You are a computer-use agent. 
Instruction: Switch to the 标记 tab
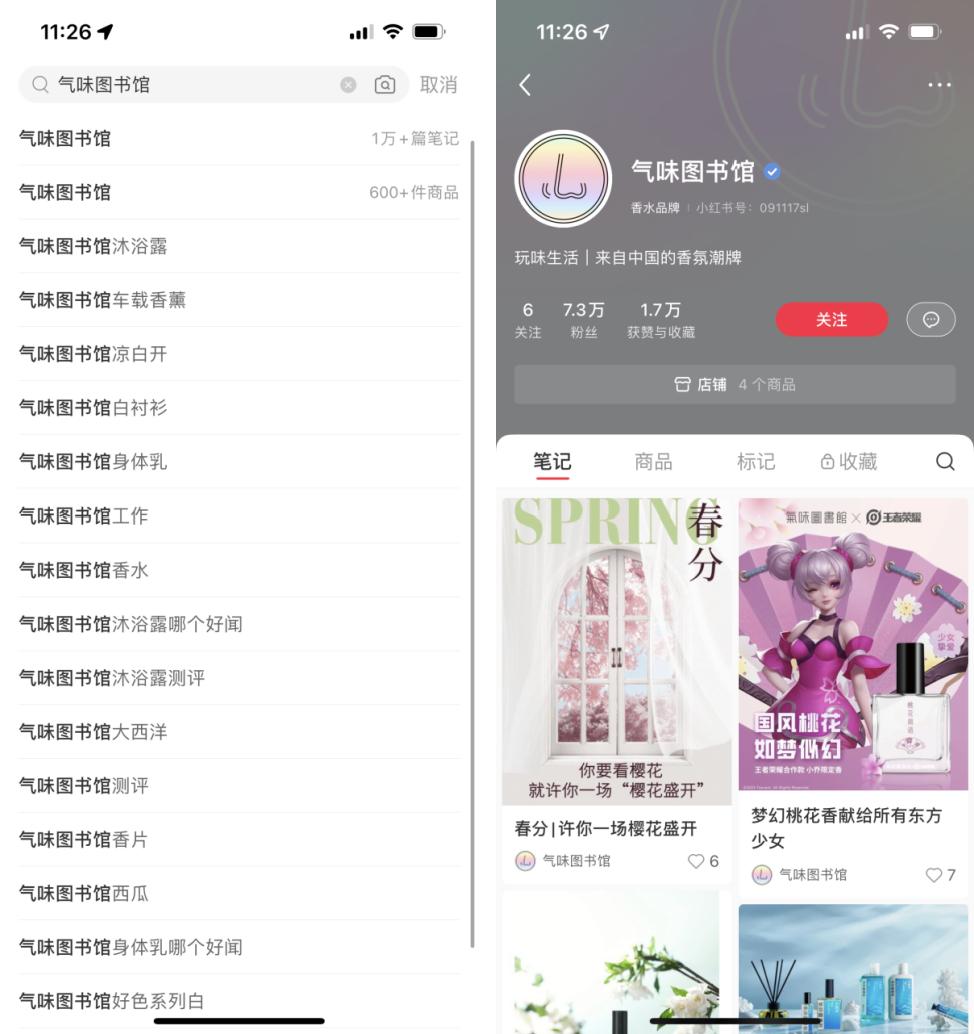coord(755,461)
